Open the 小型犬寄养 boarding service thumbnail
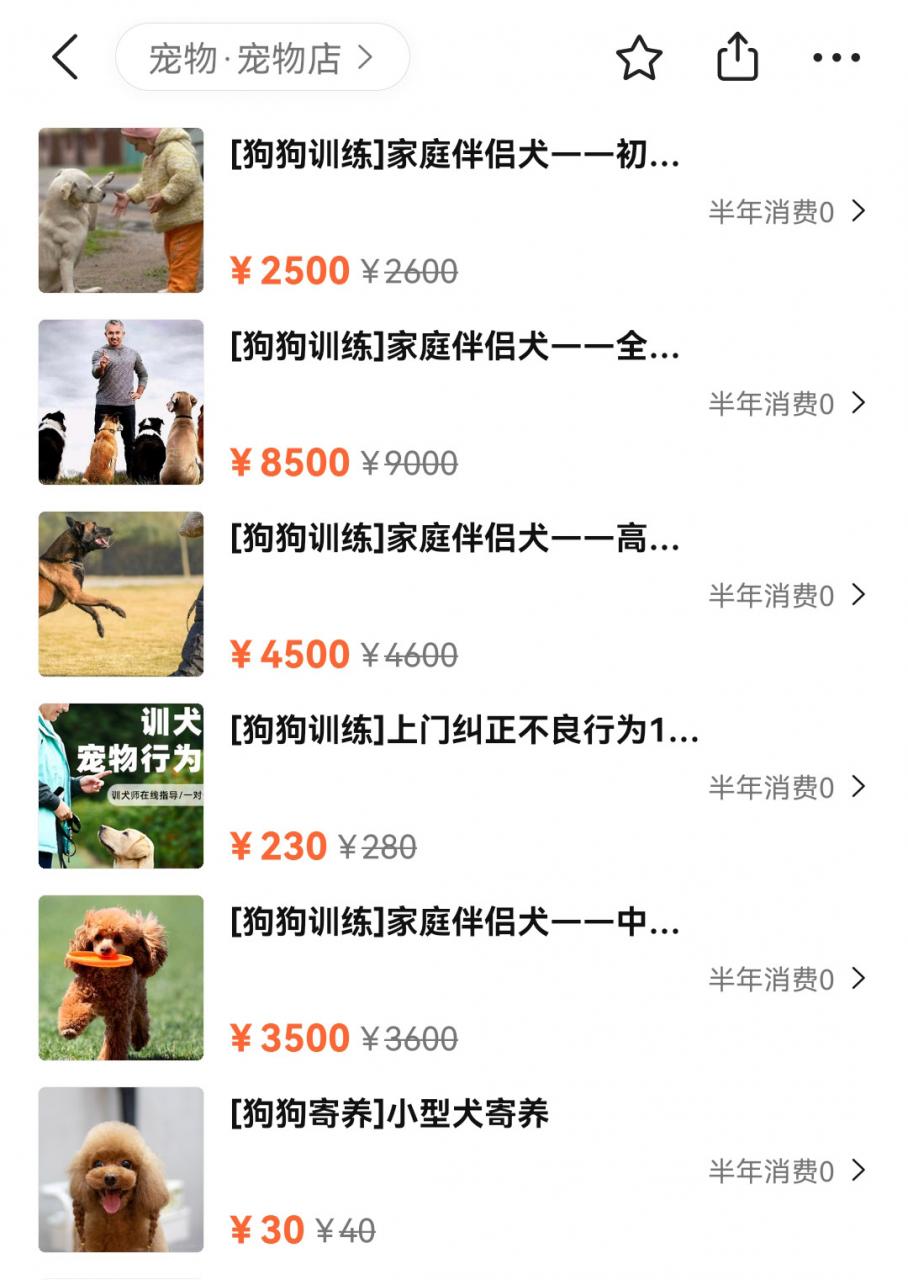908x1280 pixels. coord(119,1168)
